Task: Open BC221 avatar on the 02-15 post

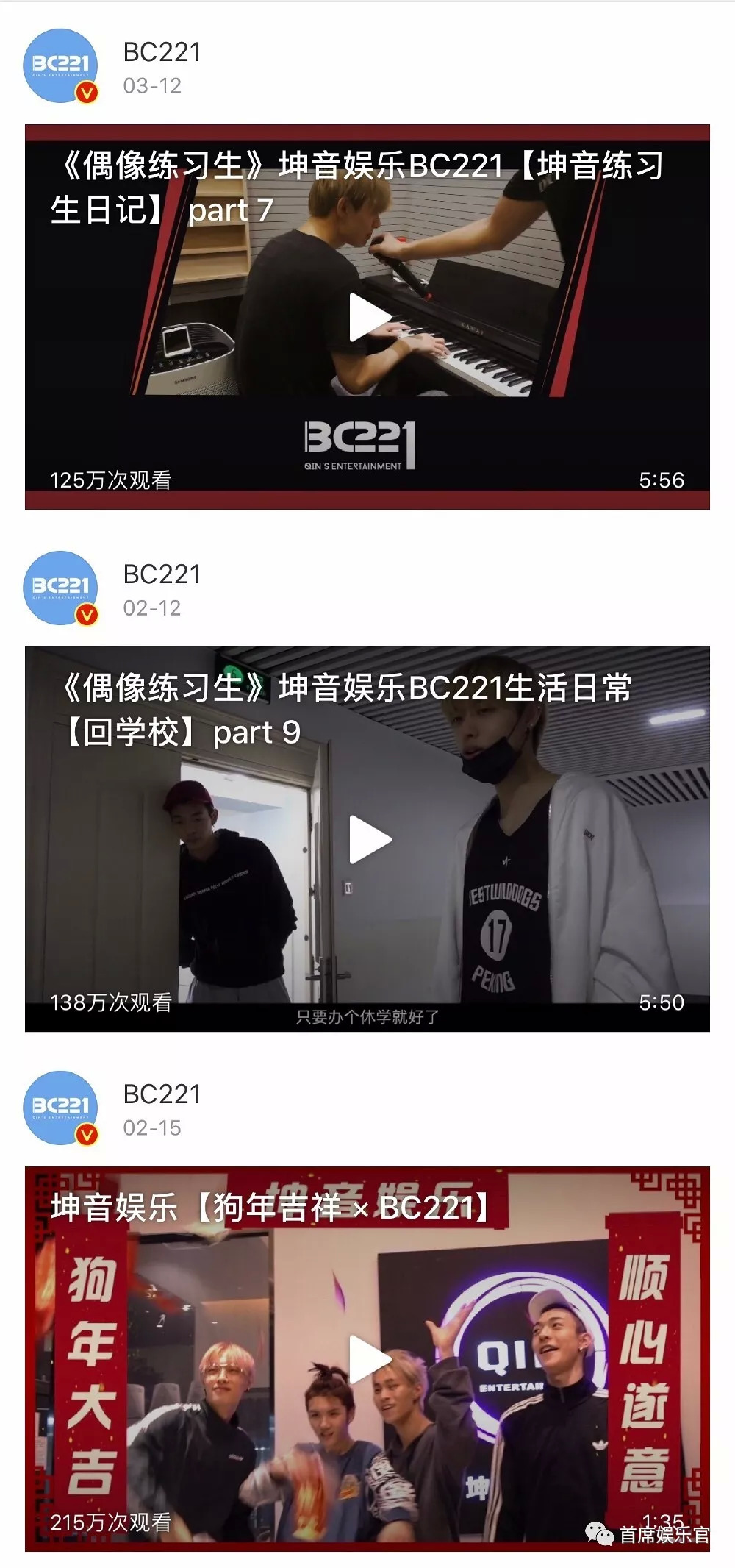Action: click(61, 1108)
